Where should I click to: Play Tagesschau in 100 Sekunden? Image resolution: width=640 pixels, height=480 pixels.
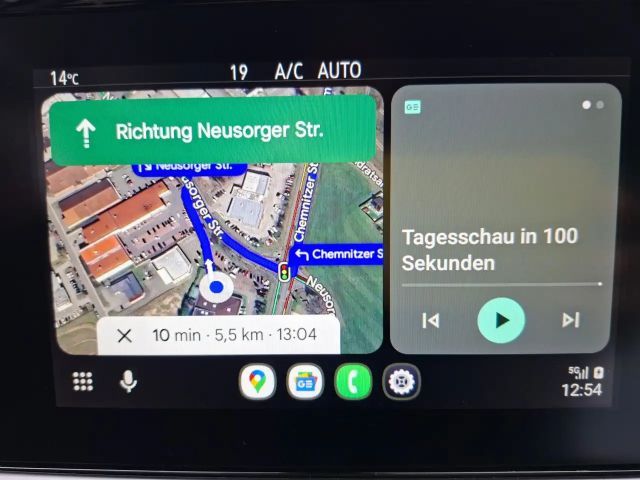point(501,320)
